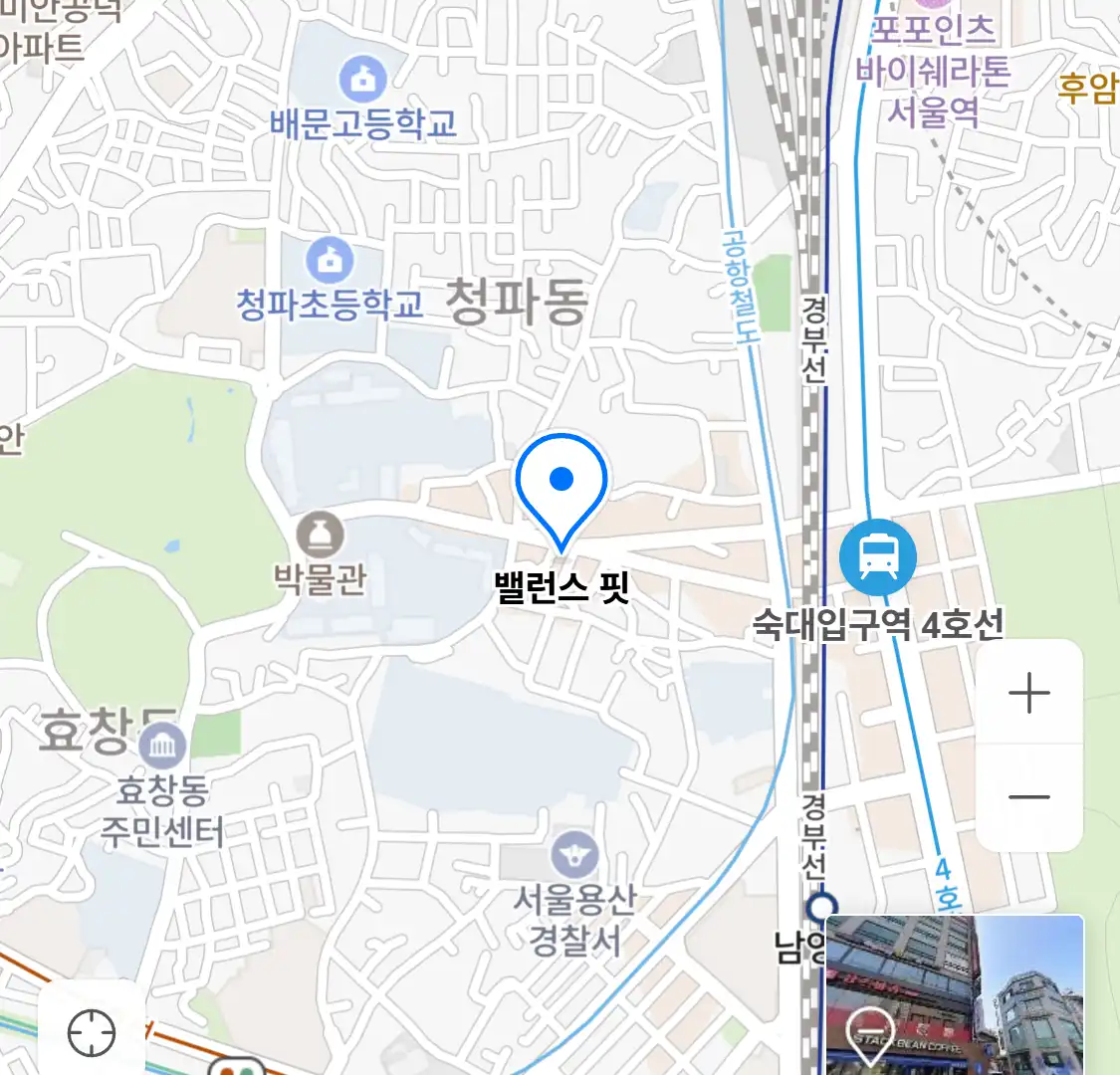Select 청파초등학교 school marker
The image size is (1120, 1075).
[x=329, y=261]
